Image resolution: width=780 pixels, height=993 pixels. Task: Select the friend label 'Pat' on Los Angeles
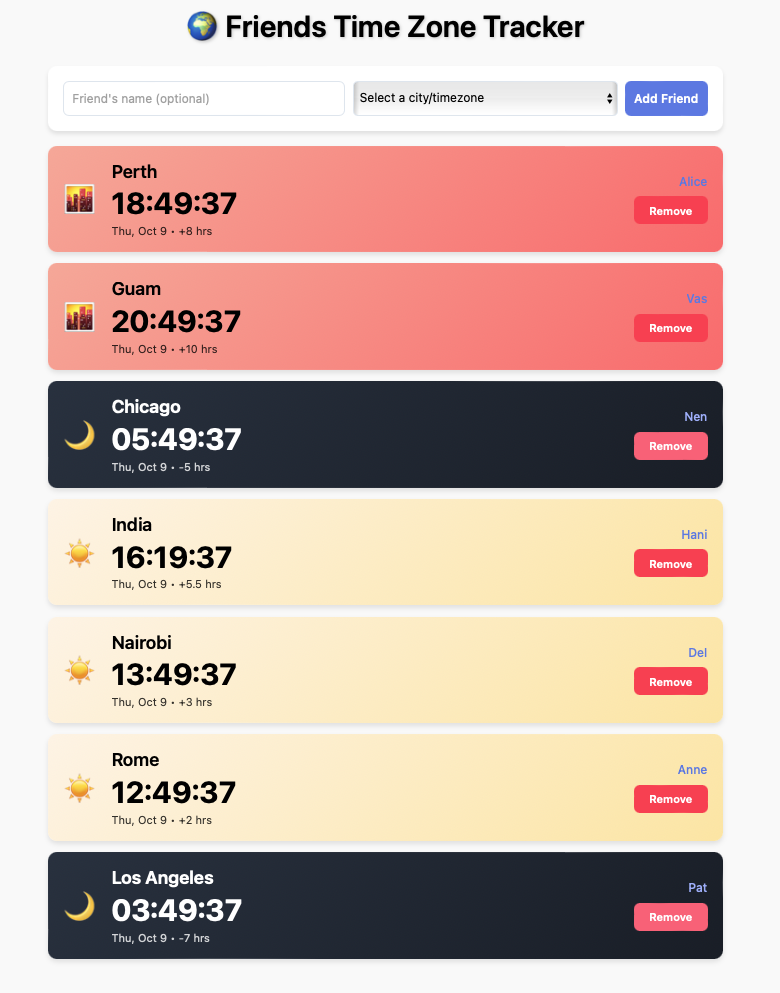click(x=697, y=887)
